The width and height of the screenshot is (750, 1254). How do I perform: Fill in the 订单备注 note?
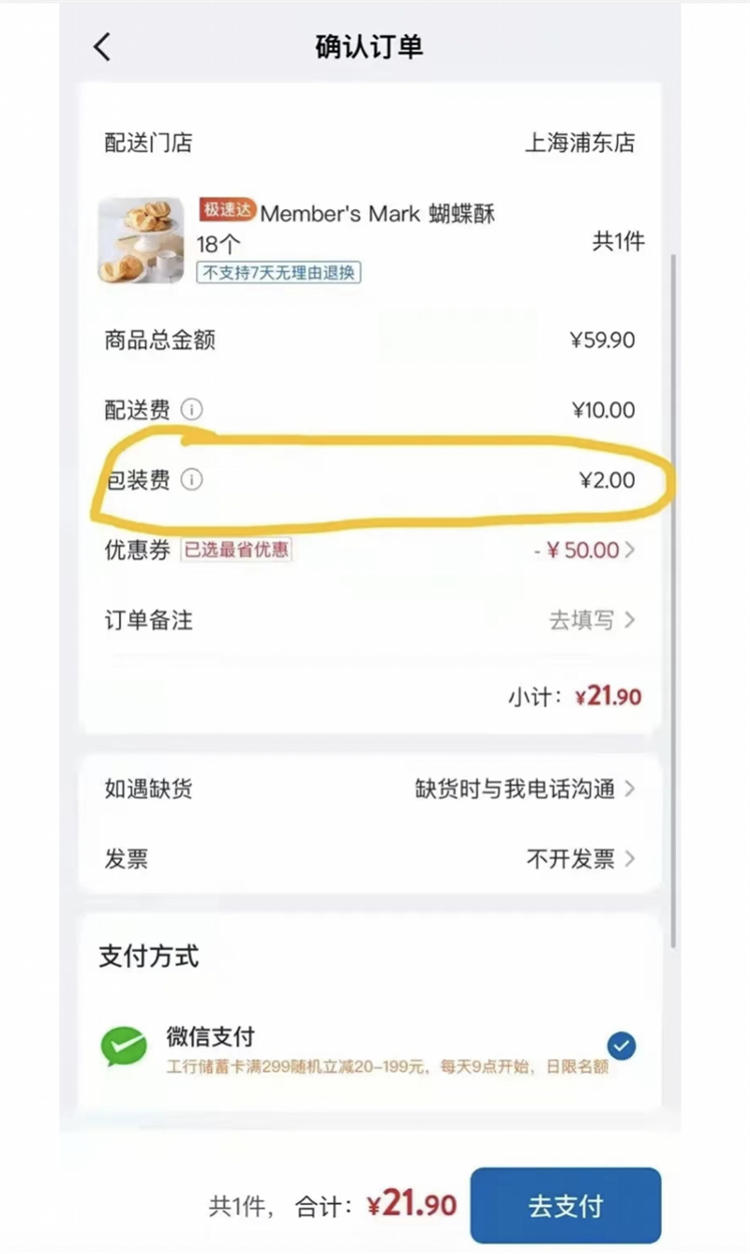coord(370,620)
